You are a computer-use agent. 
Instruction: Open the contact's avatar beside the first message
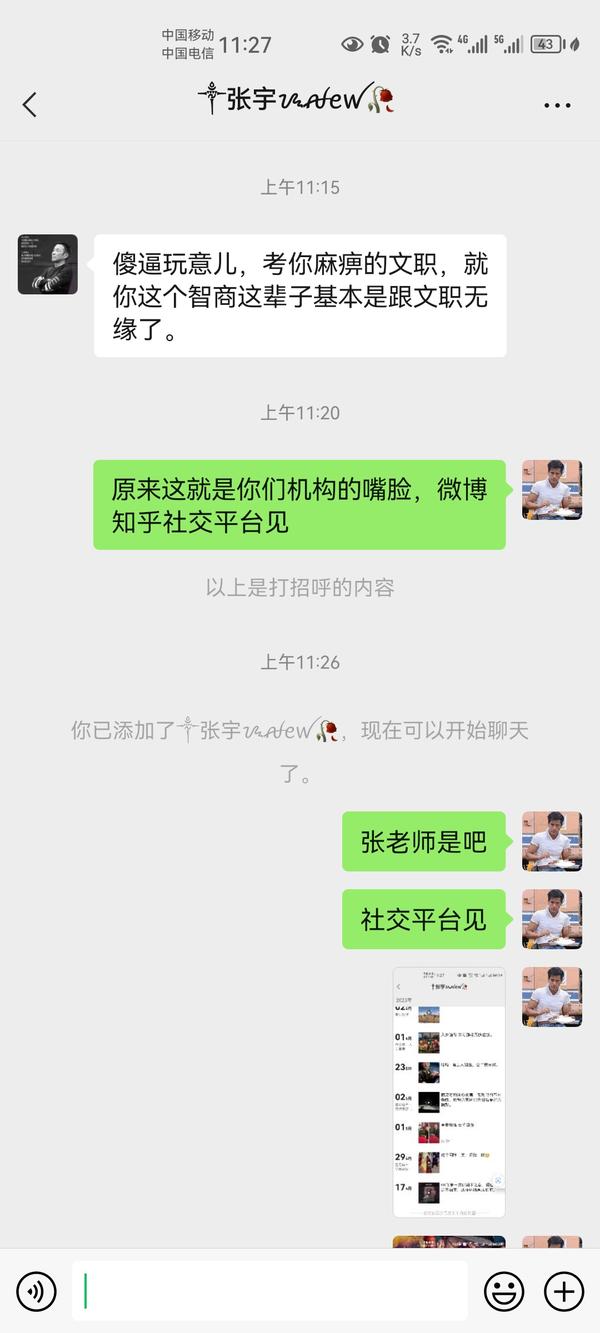[48, 264]
